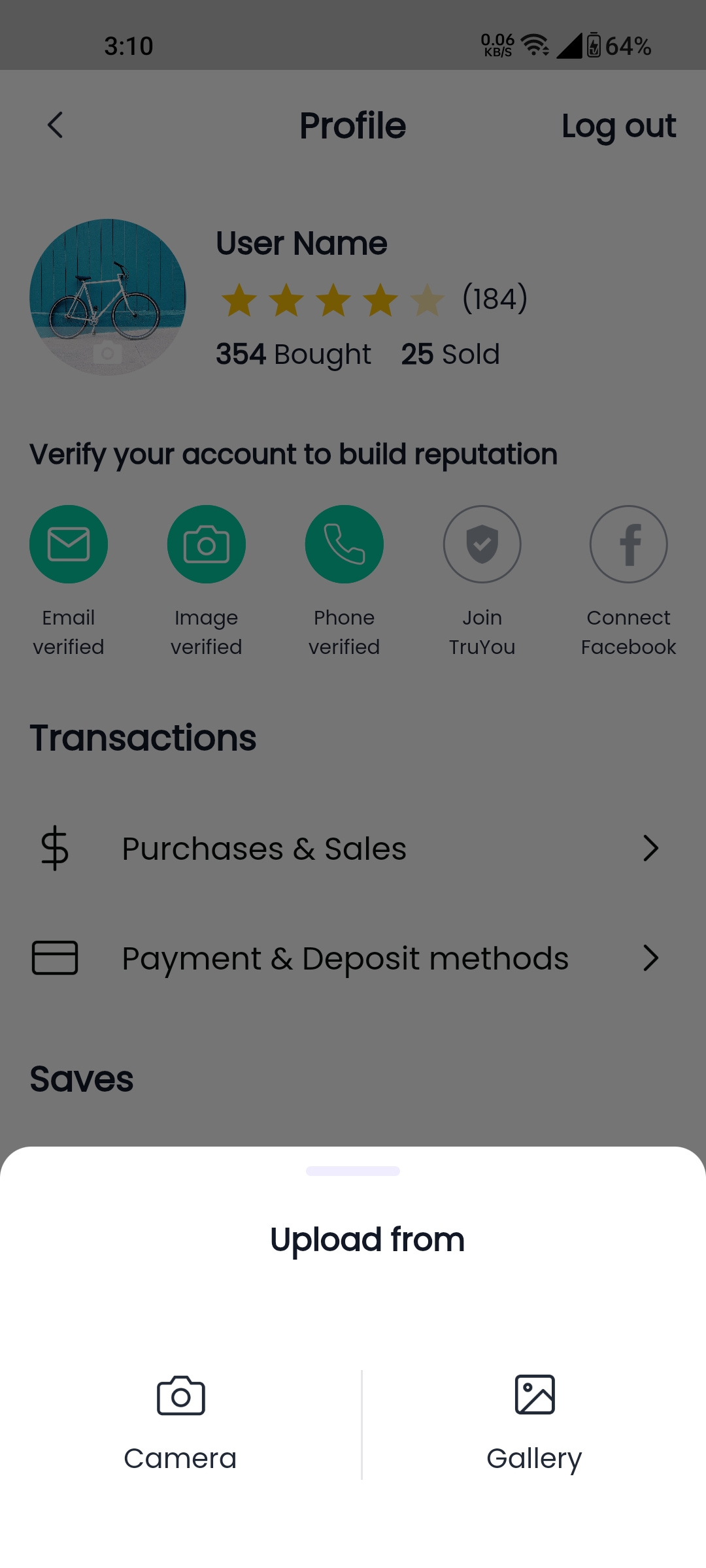Tap the Connect Facebook icon
Screen dimensions: 706x1568
click(x=628, y=544)
